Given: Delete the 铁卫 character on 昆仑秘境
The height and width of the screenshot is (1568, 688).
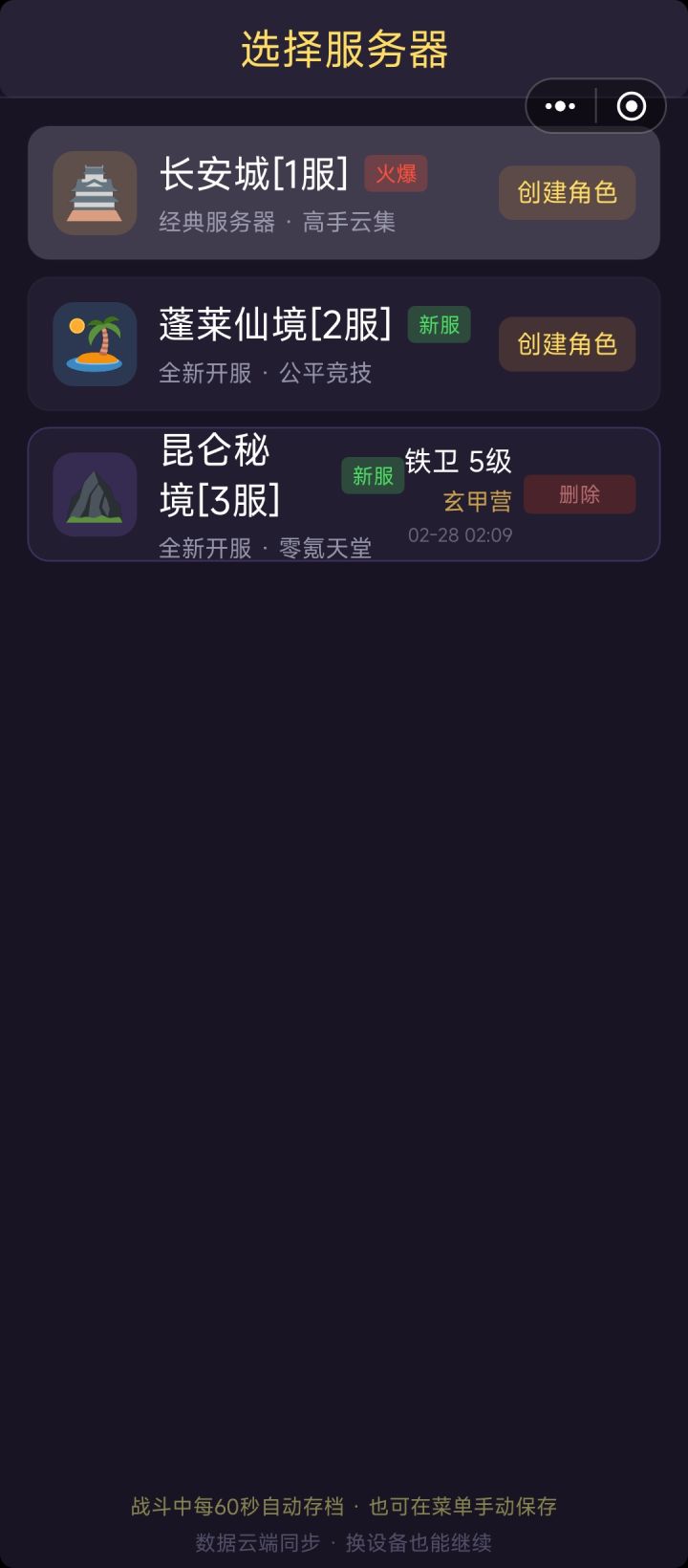Looking at the screenshot, I should pos(579,494).
